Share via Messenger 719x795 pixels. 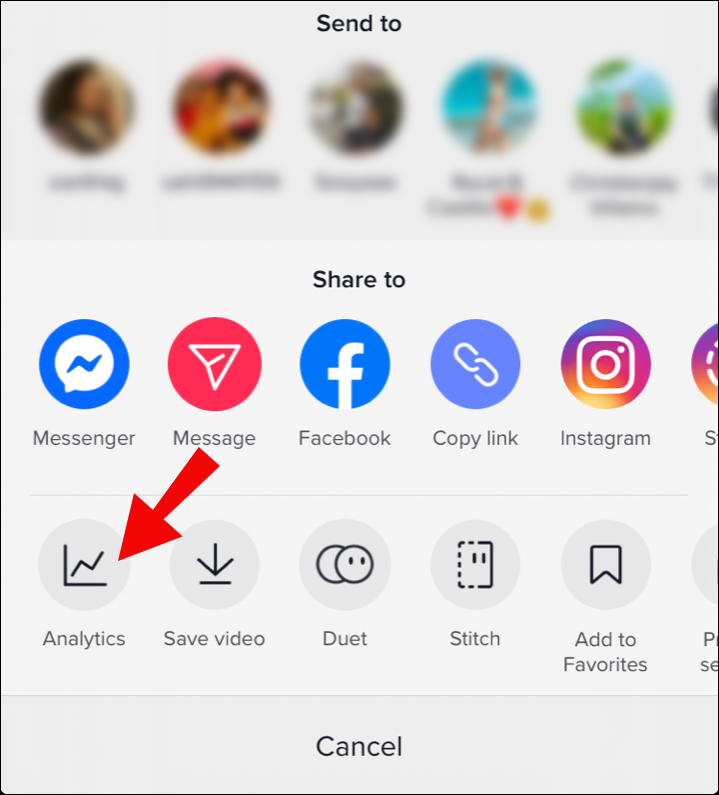(x=84, y=365)
